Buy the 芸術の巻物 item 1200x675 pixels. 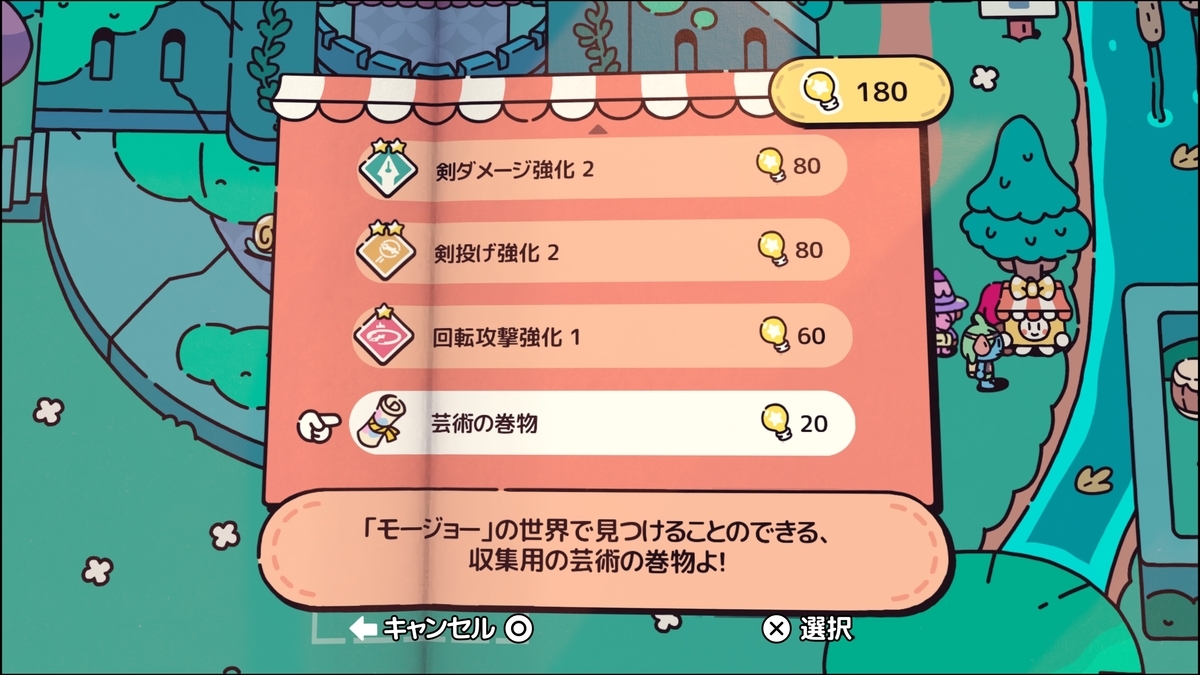(x=603, y=423)
